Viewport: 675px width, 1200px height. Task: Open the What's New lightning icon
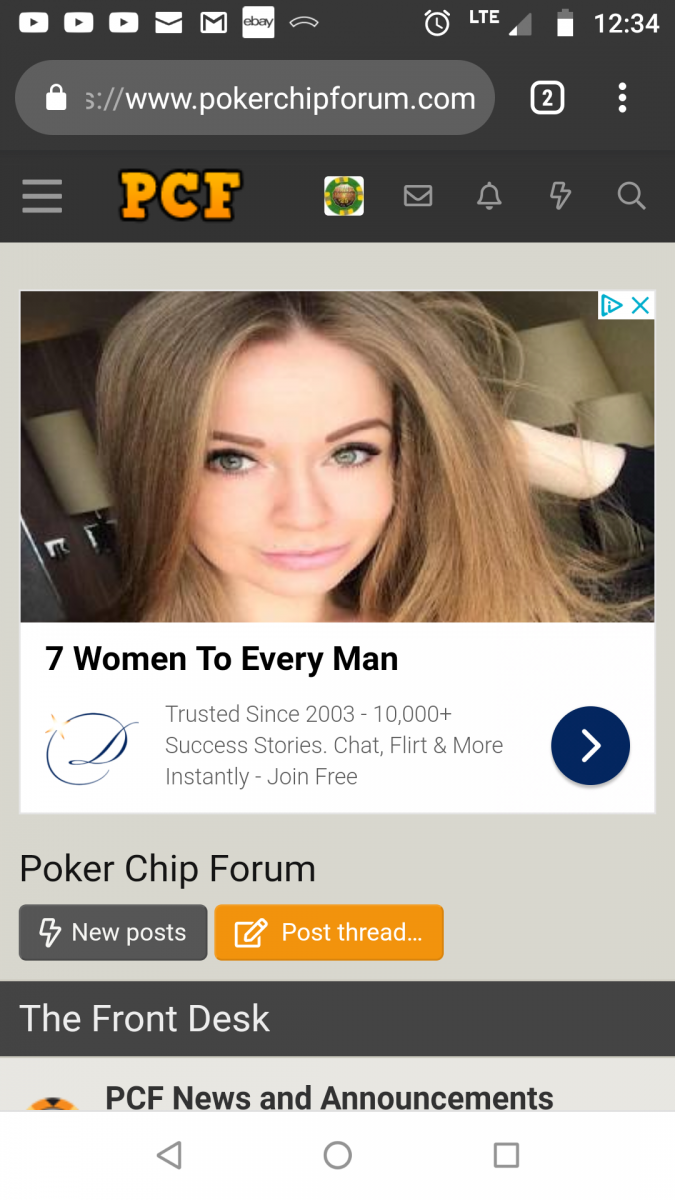pyautogui.click(x=560, y=196)
